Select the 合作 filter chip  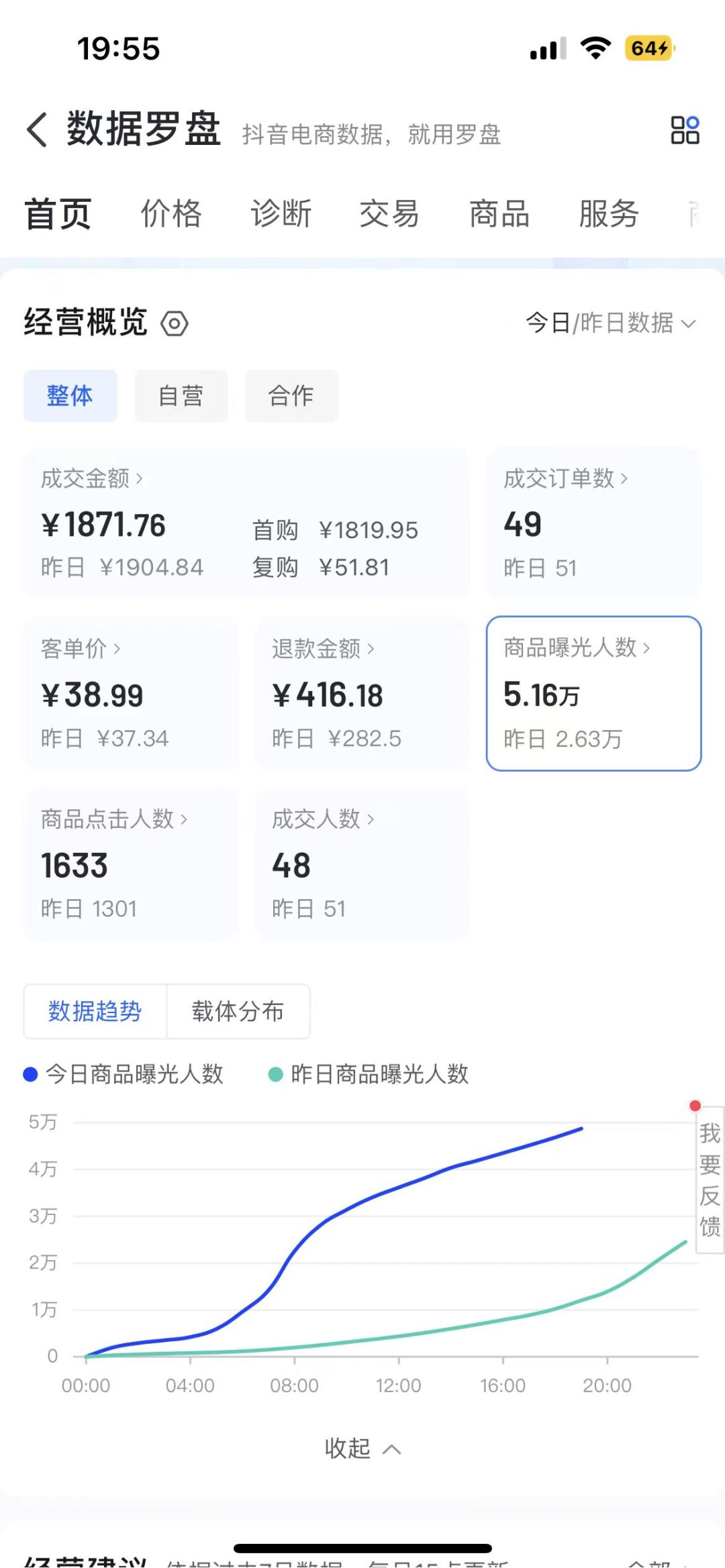[291, 396]
